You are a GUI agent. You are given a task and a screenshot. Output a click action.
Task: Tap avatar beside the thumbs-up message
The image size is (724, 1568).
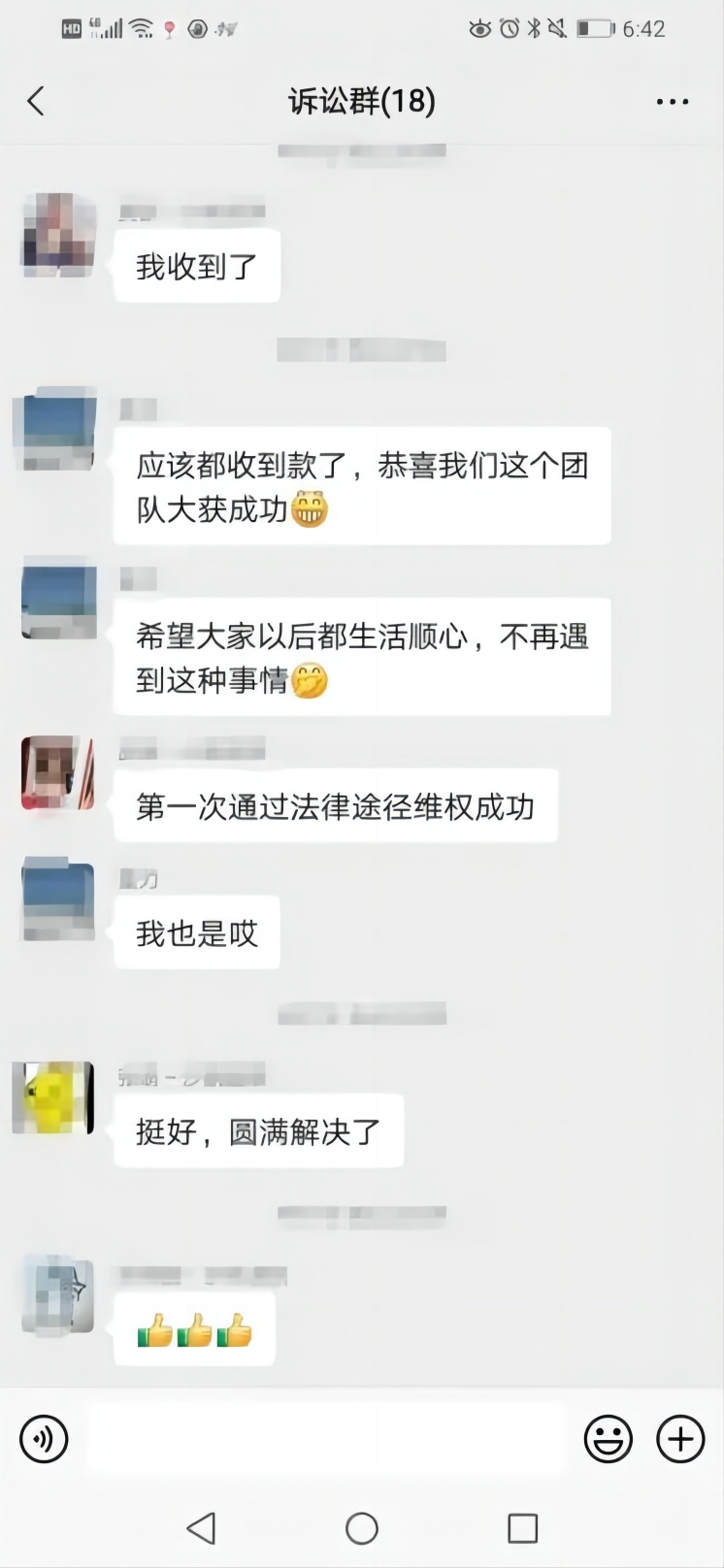point(58,1295)
